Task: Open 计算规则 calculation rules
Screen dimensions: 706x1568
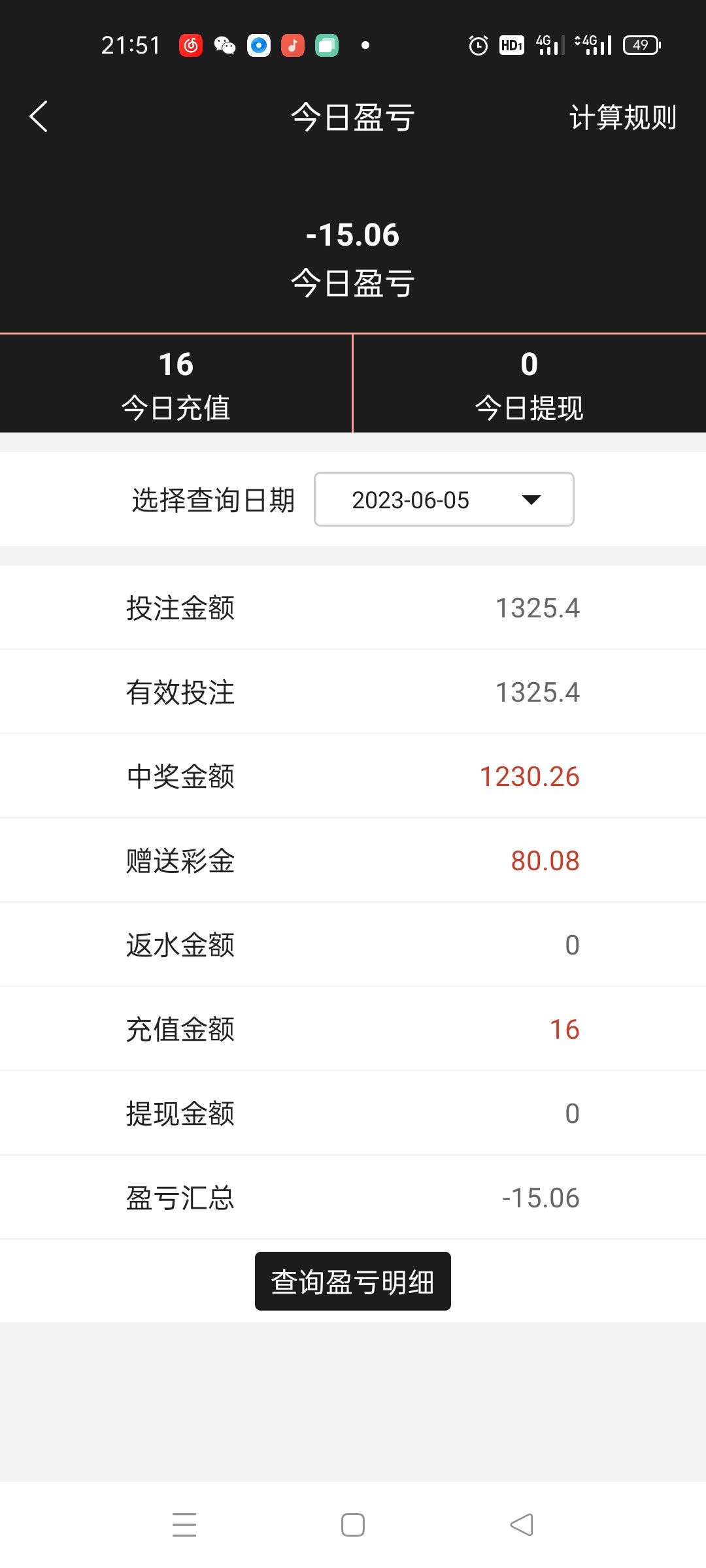Action: (622, 118)
